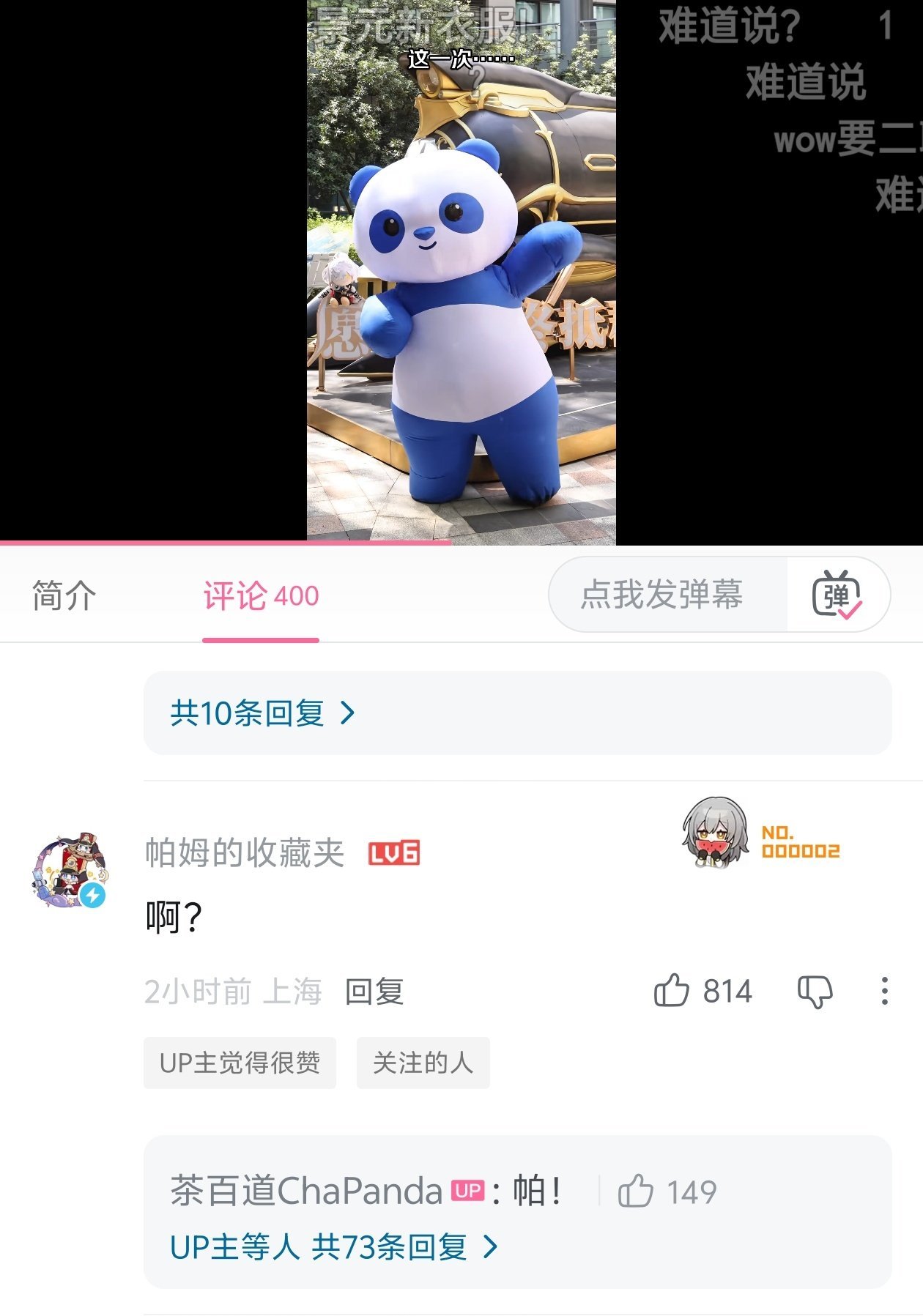Like the comment with 814 likes
This screenshot has height=1316, width=923.
click(672, 991)
